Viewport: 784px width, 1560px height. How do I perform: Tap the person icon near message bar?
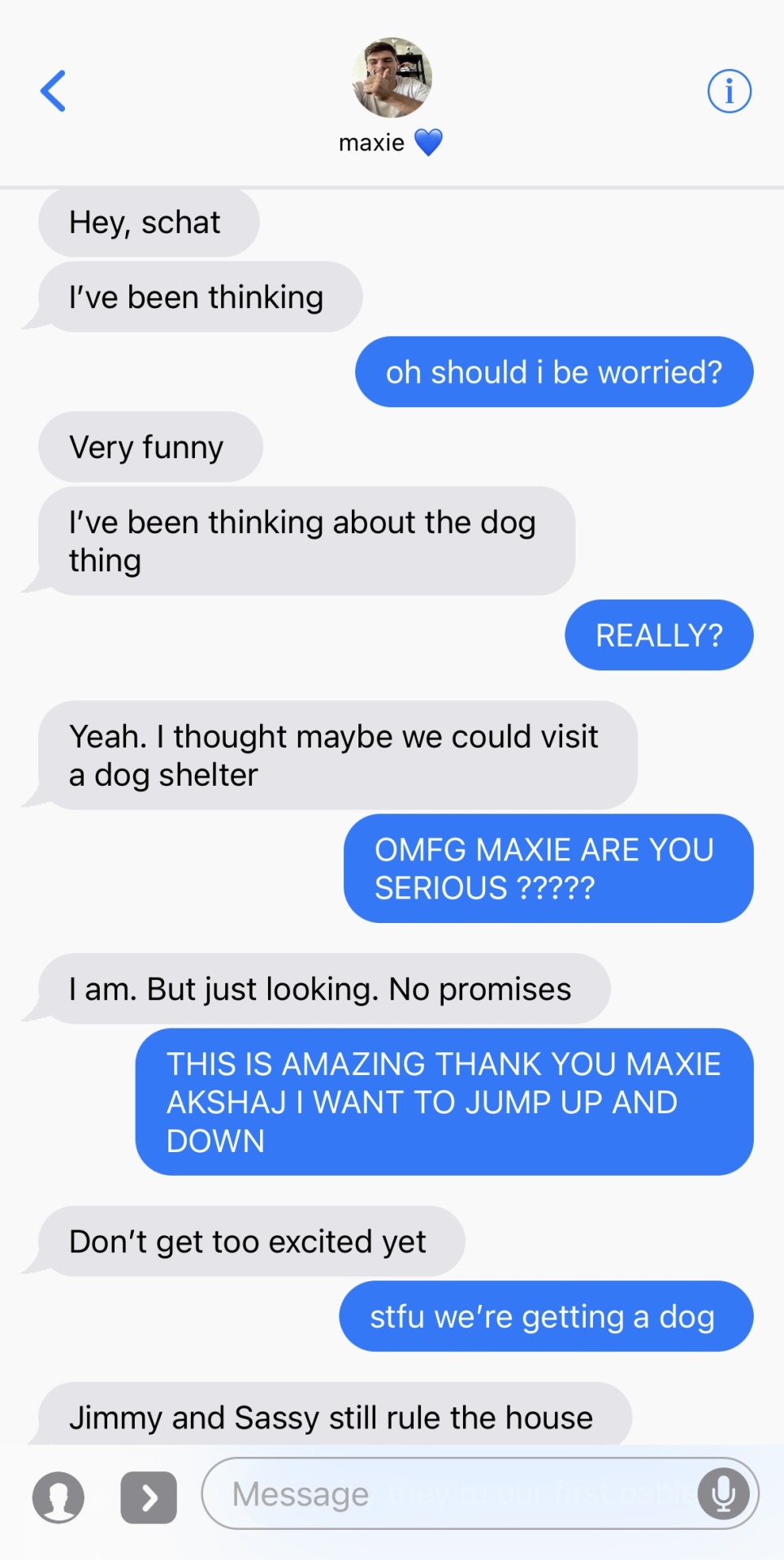click(58, 1497)
